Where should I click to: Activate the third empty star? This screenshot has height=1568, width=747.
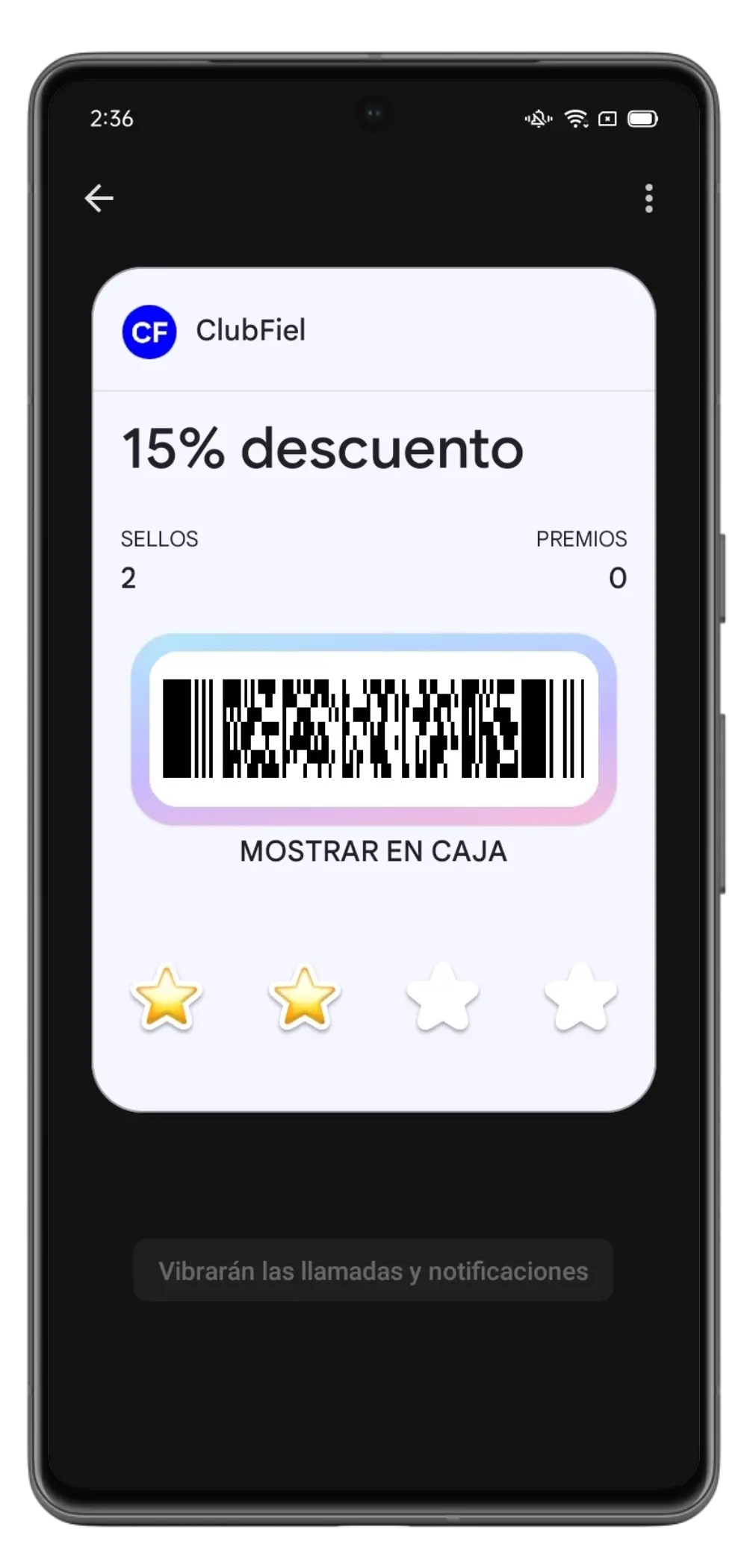tap(442, 1001)
